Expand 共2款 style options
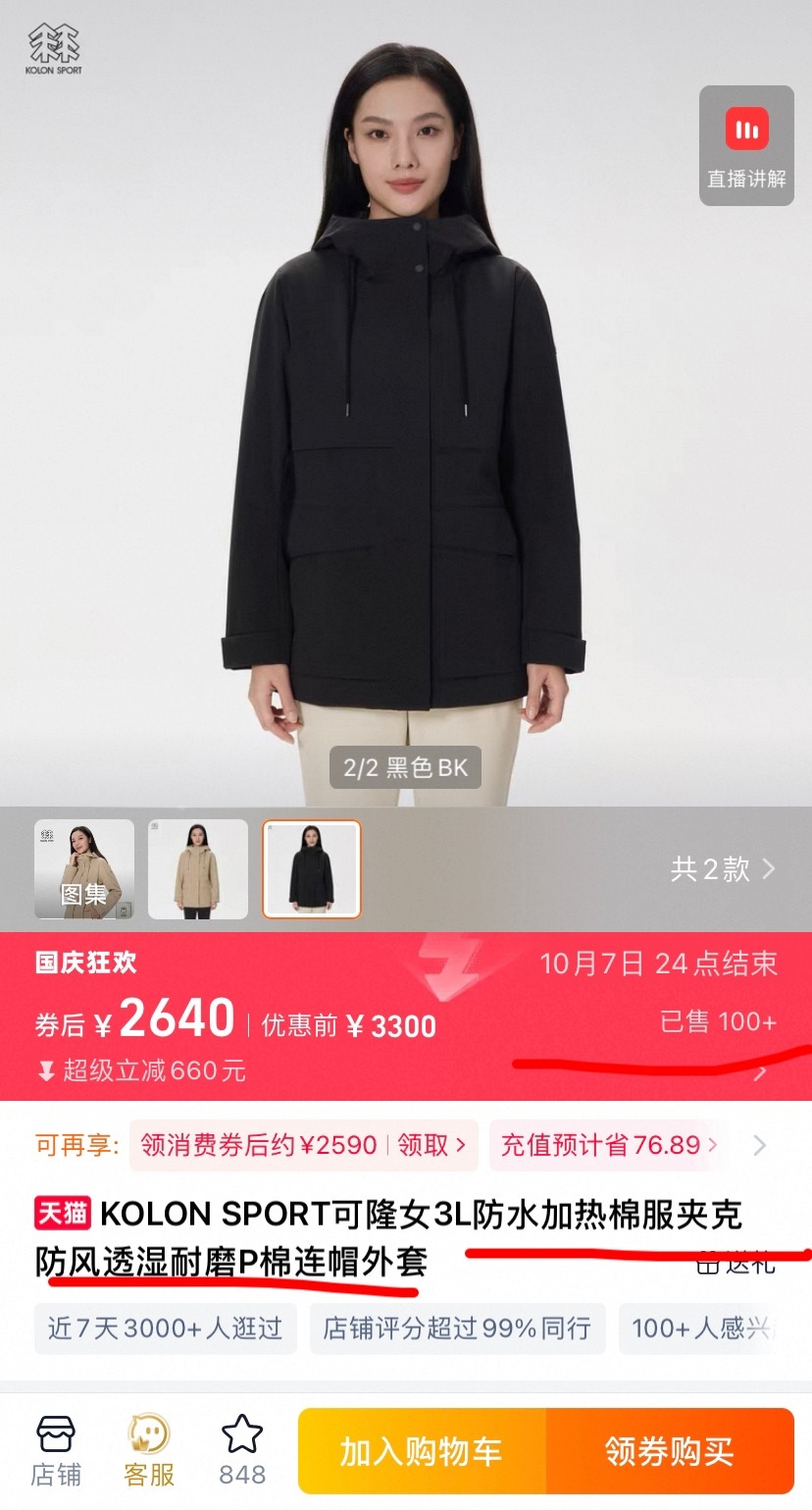The height and width of the screenshot is (1510, 812). pyautogui.click(x=723, y=869)
